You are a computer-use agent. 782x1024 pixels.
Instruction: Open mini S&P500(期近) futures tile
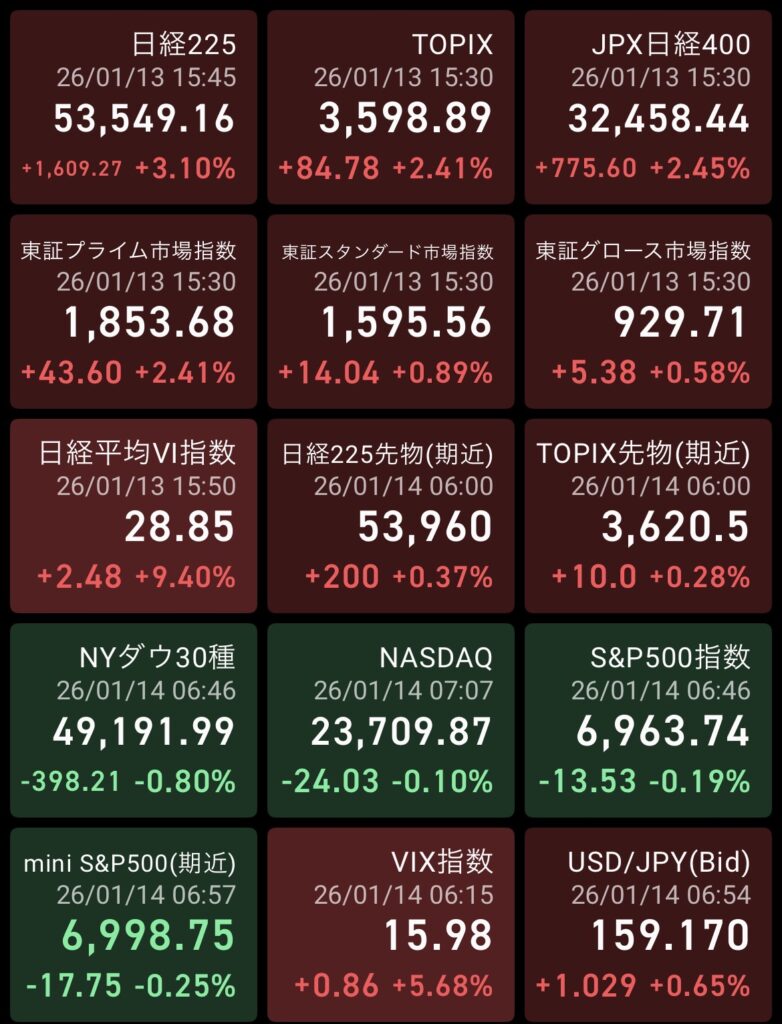(133, 924)
